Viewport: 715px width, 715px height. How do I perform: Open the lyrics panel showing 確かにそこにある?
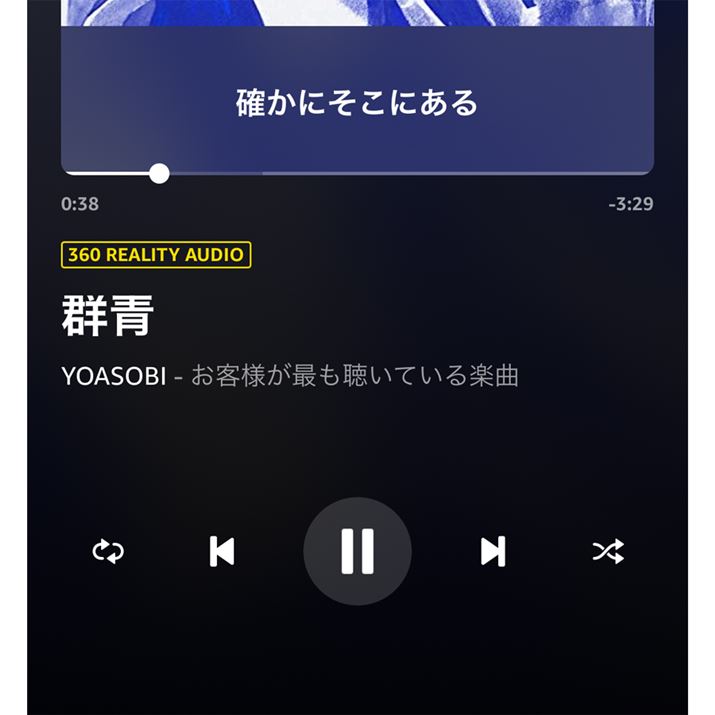tap(357, 102)
